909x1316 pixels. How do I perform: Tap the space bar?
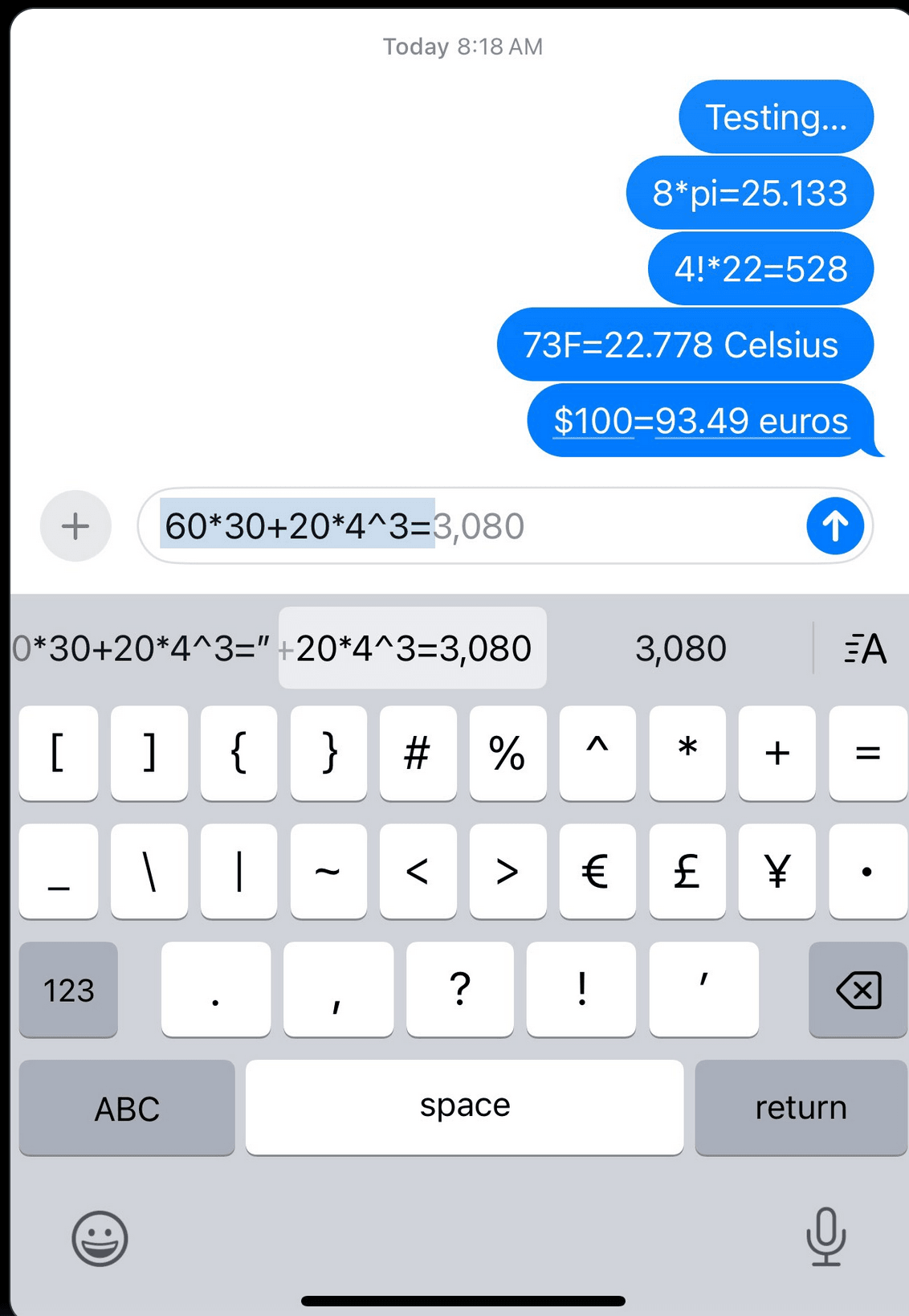(x=464, y=1106)
